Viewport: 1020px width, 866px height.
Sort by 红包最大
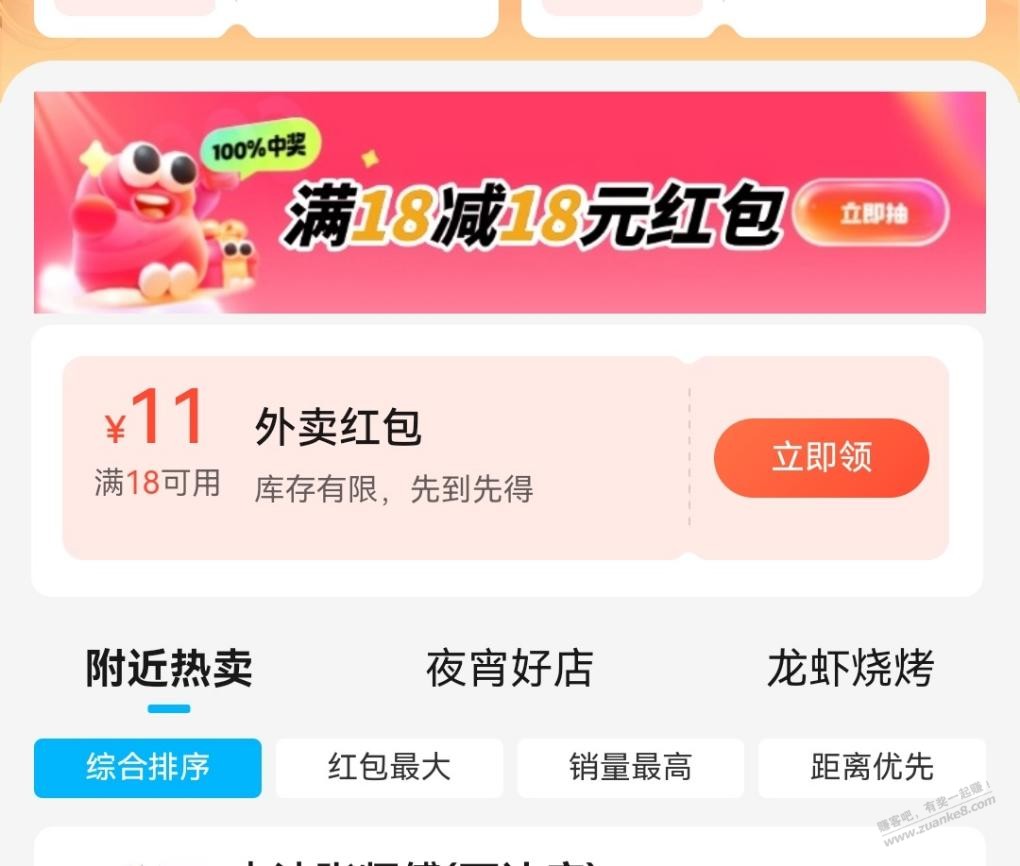tap(389, 767)
